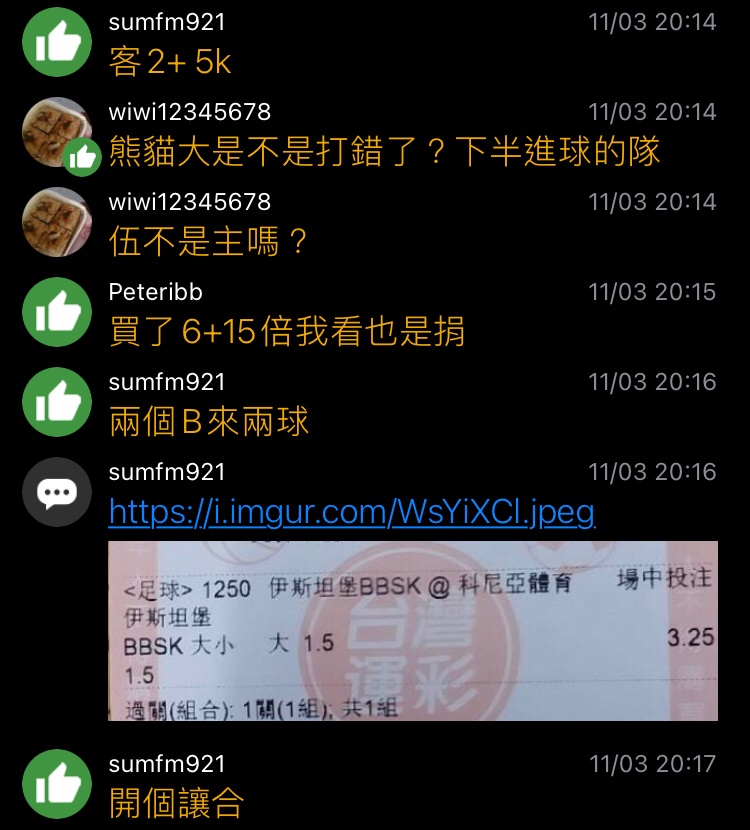
Task: Open sumfm921's comment 客2+ 5k
Action: point(170,63)
